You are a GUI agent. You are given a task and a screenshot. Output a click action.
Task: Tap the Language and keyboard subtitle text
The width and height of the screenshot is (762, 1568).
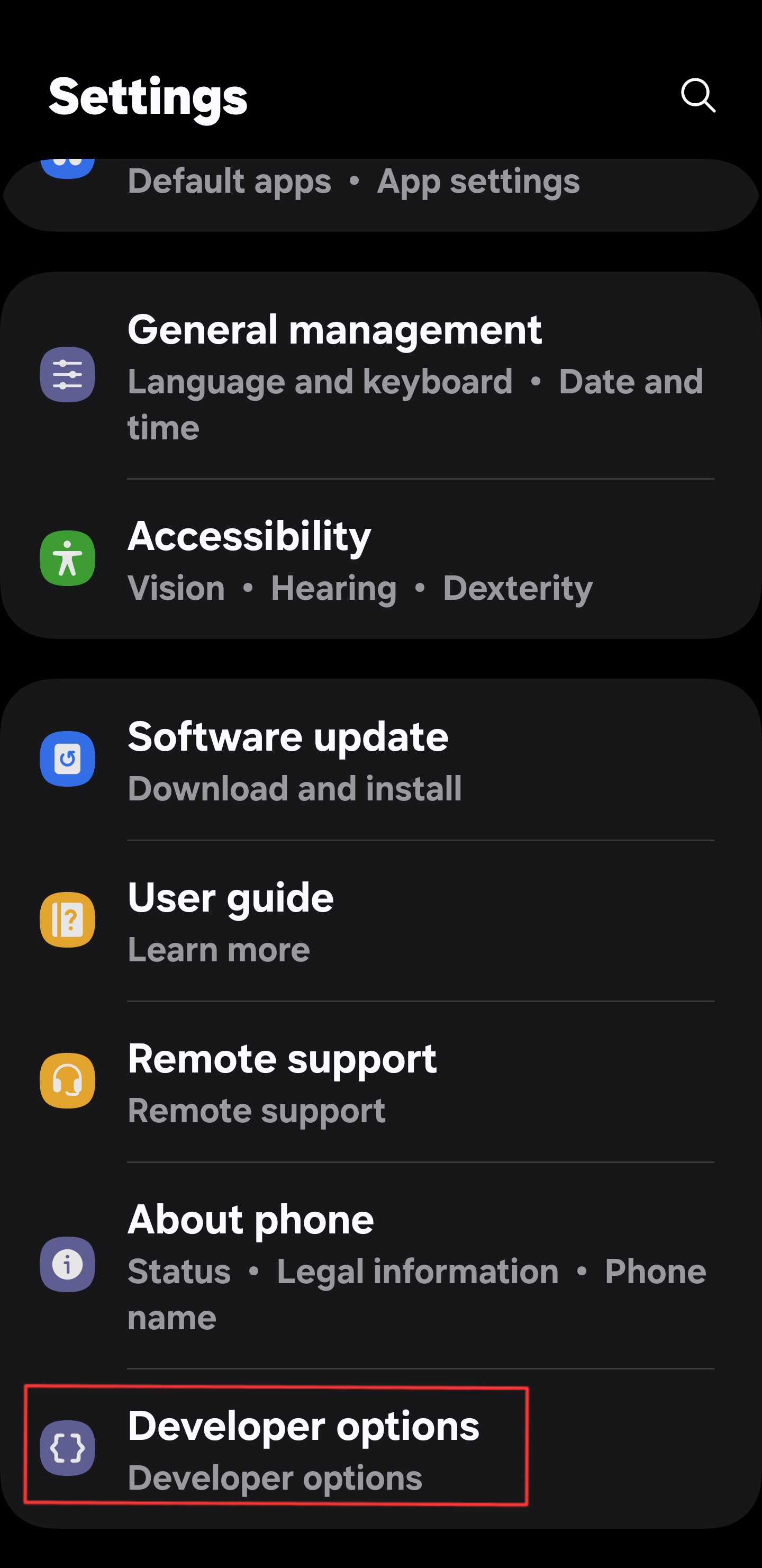click(320, 382)
